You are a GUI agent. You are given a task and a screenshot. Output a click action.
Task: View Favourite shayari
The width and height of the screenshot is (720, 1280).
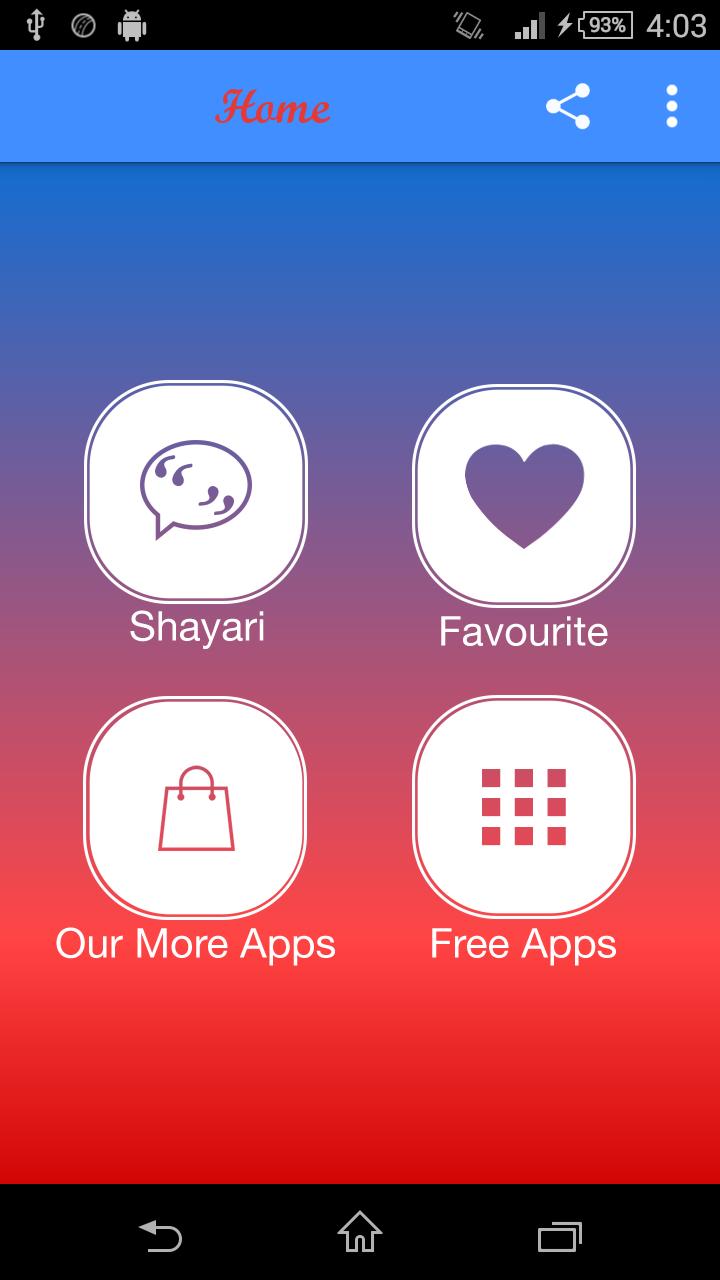click(x=524, y=496)
